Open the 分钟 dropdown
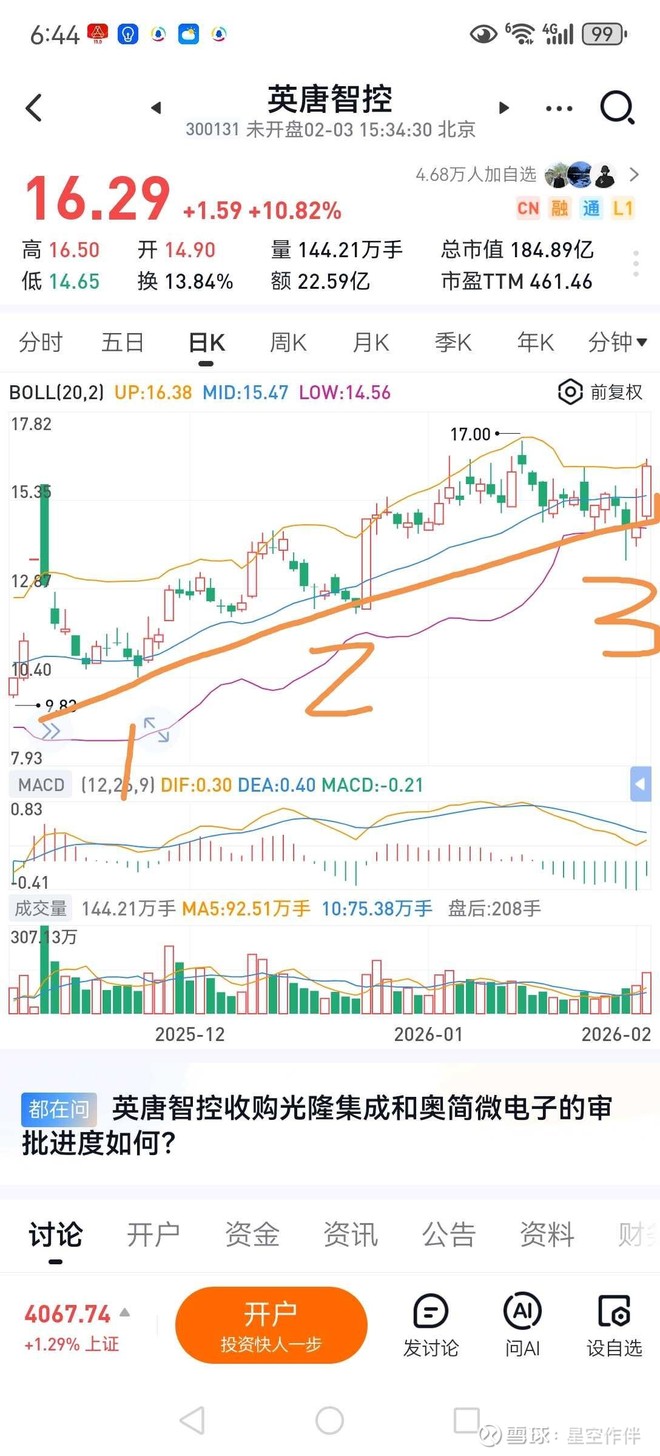 point(617,343)
